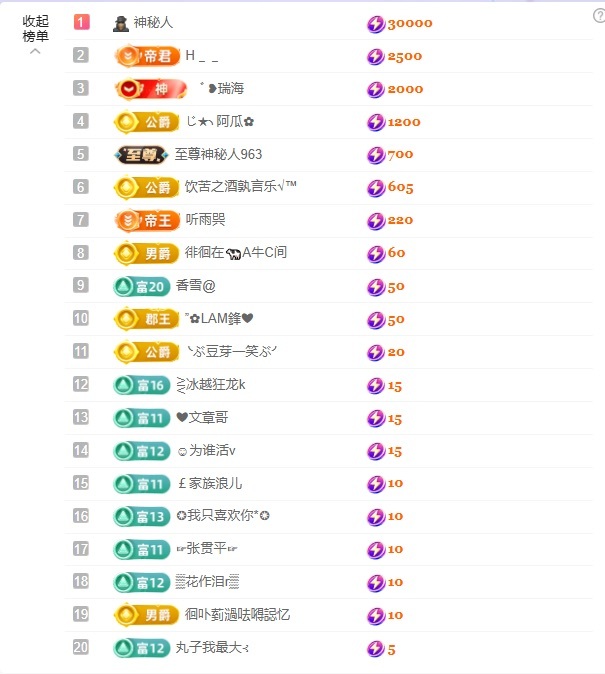View user 饮苦之酒孰言乐
The height and width of the screenshot is (674, 605).
(240, 187)
